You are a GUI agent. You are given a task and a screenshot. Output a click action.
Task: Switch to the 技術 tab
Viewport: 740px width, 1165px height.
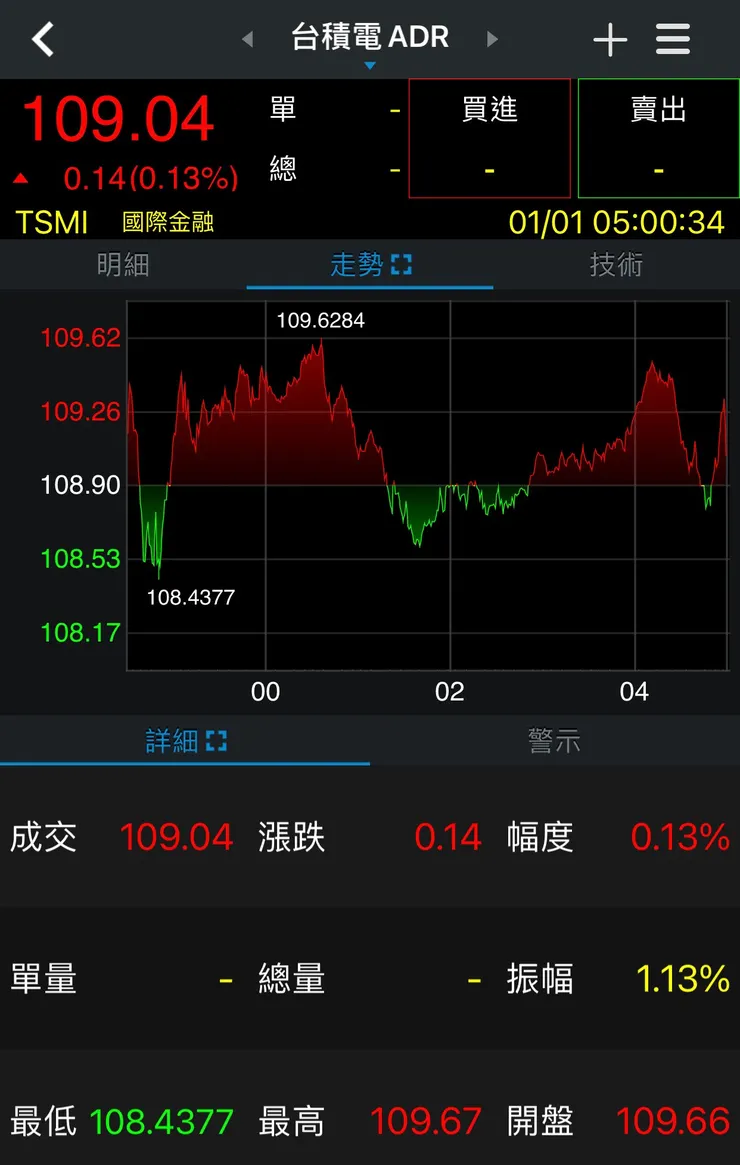tap(616, 265)
